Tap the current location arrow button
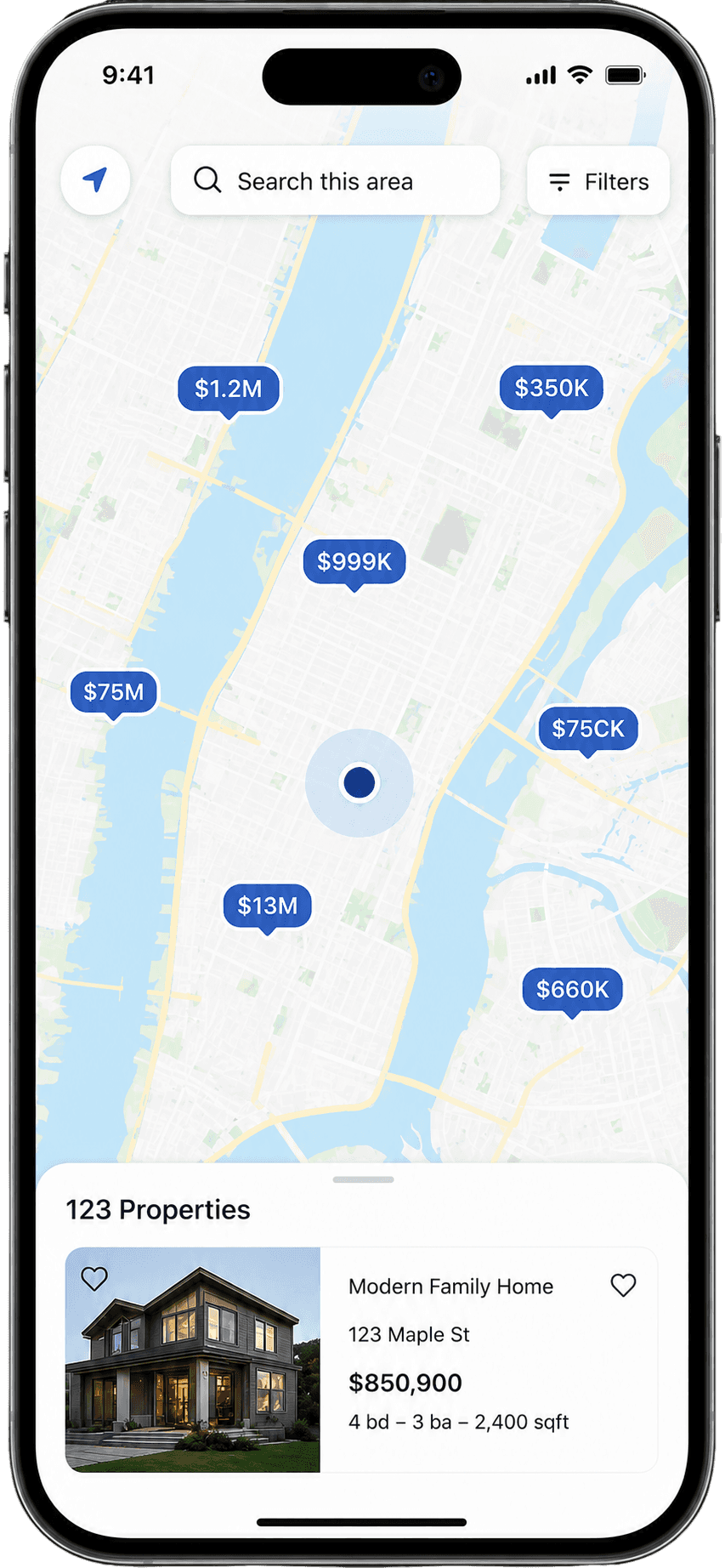The image size is (725, 1568). [95, 180]
